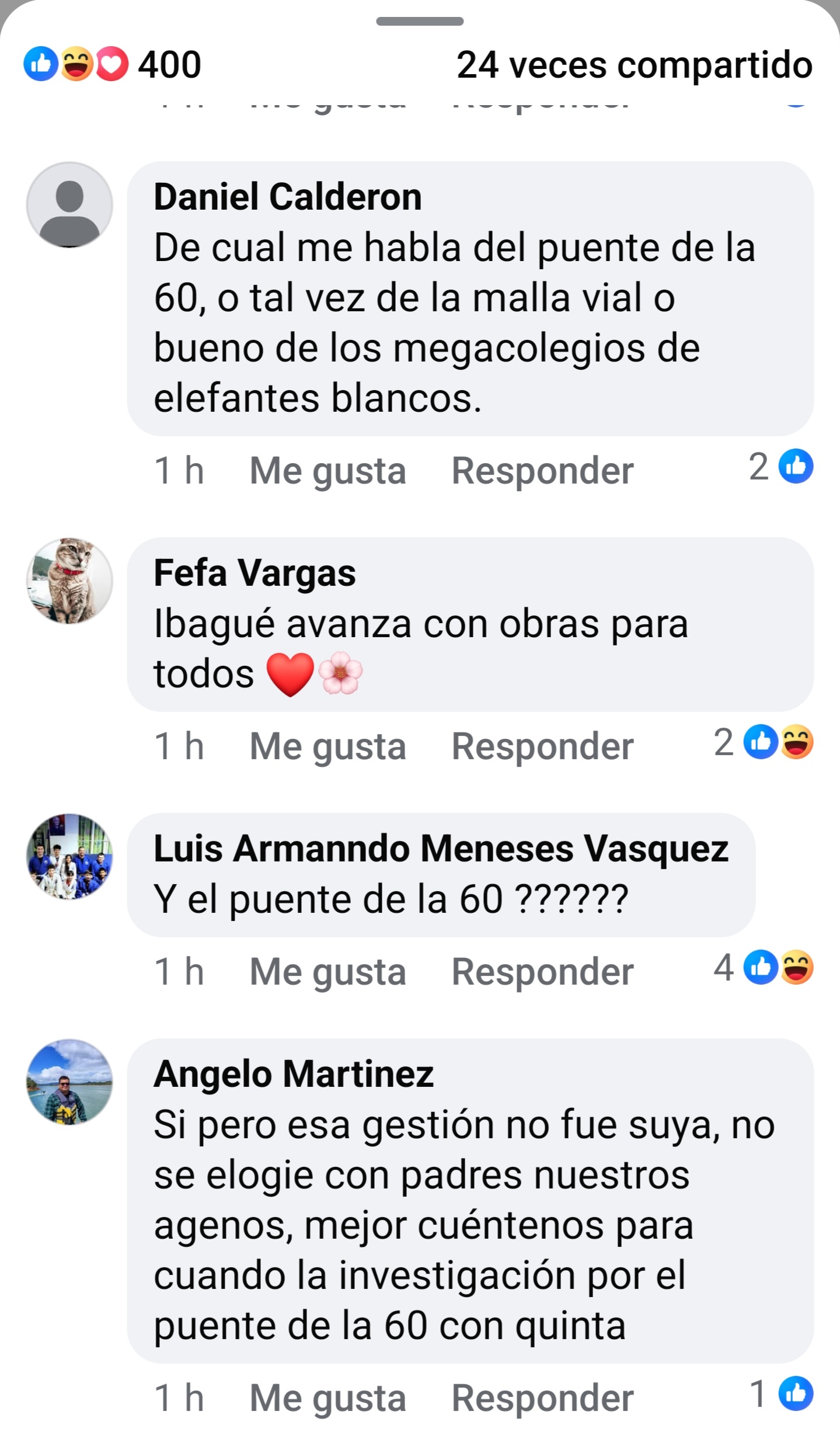Tap Me gusta on Fefa Vargas's comment
Viewport: 840px width, 1456px height.
327,746
